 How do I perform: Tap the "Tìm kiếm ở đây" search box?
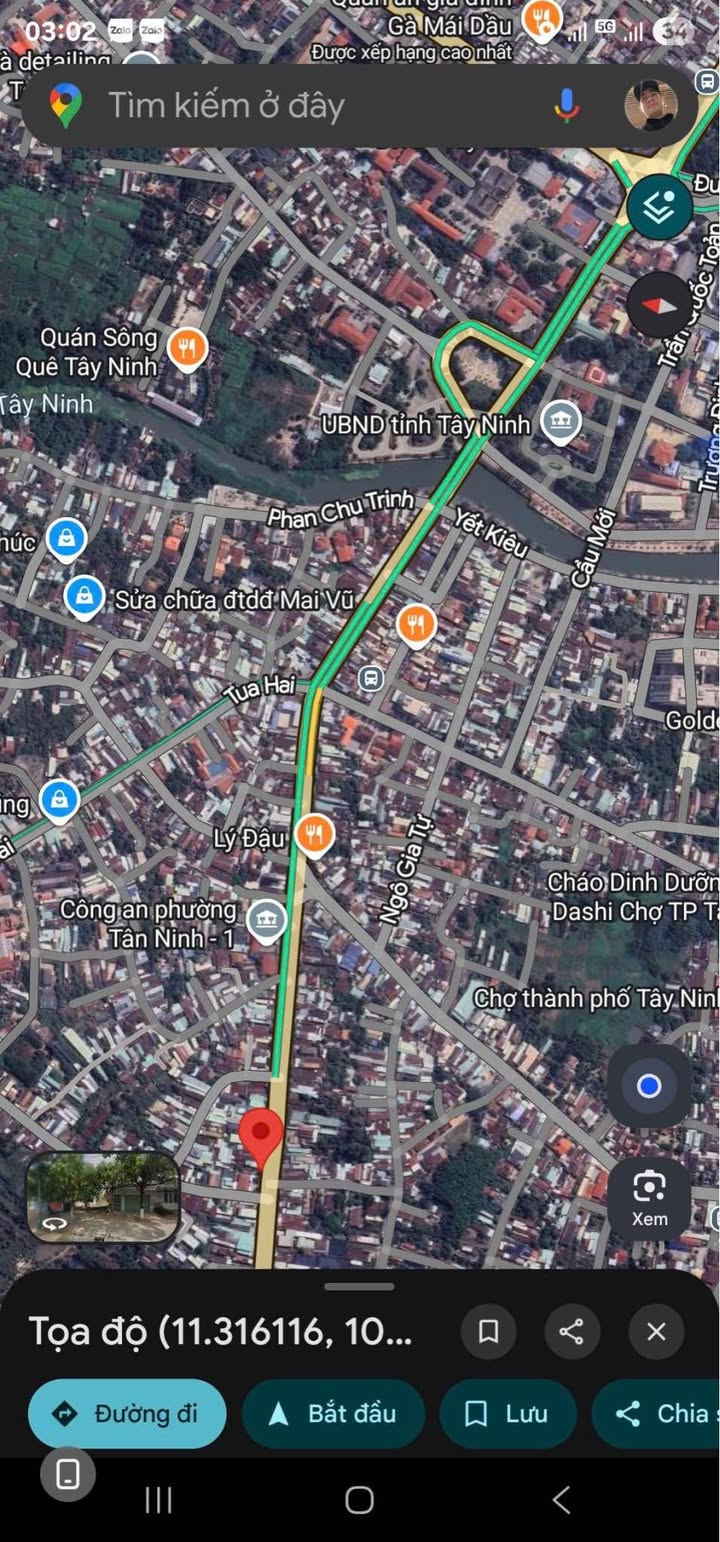[x=300, y=105]
